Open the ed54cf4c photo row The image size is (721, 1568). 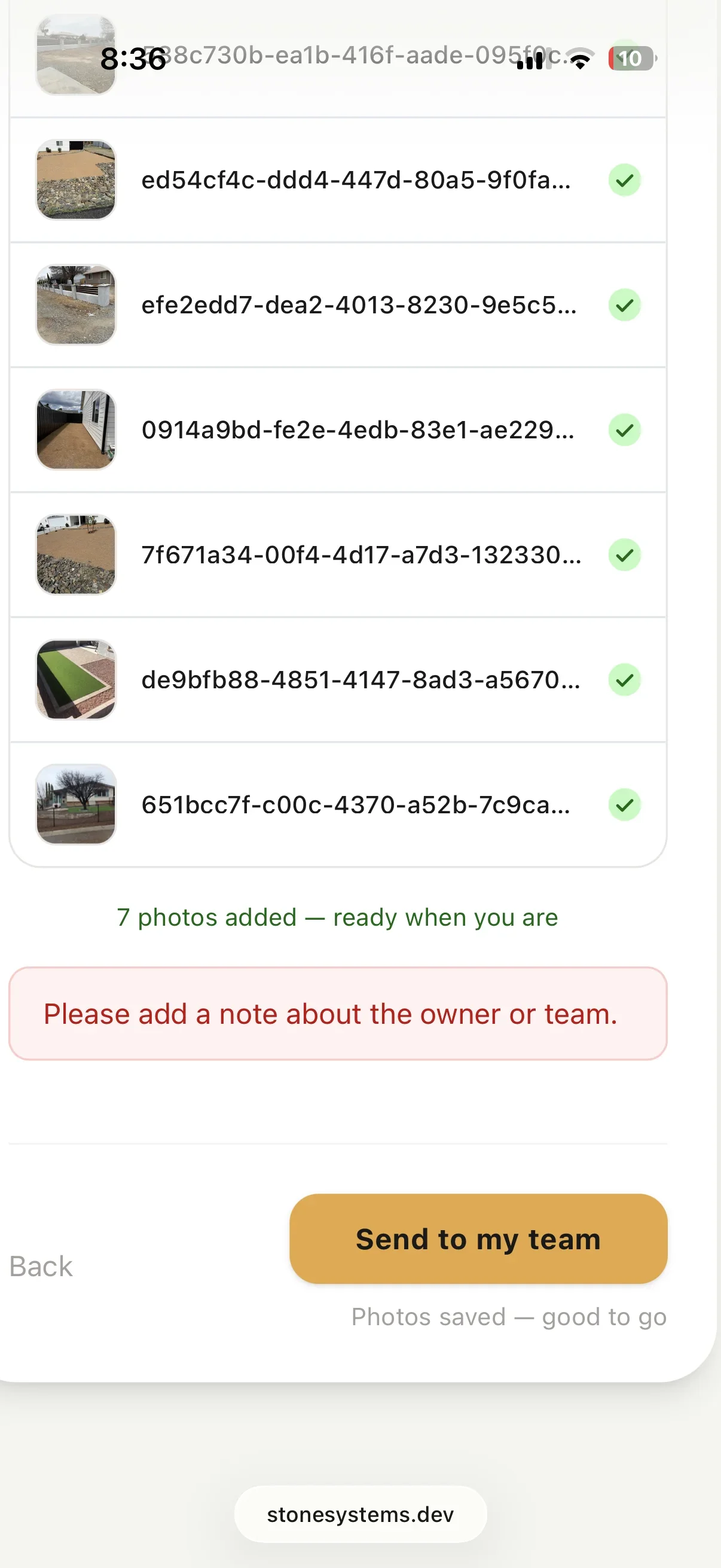[x=338, y=180]
